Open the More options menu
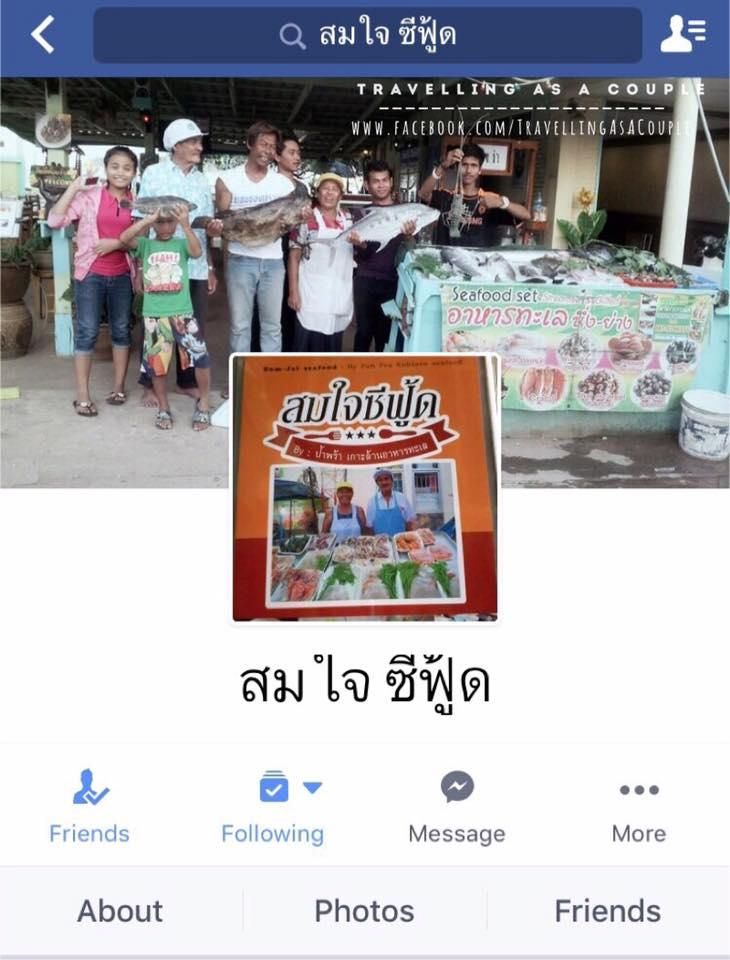This screenshot has width=730, height=960. (x=639, y=806)
